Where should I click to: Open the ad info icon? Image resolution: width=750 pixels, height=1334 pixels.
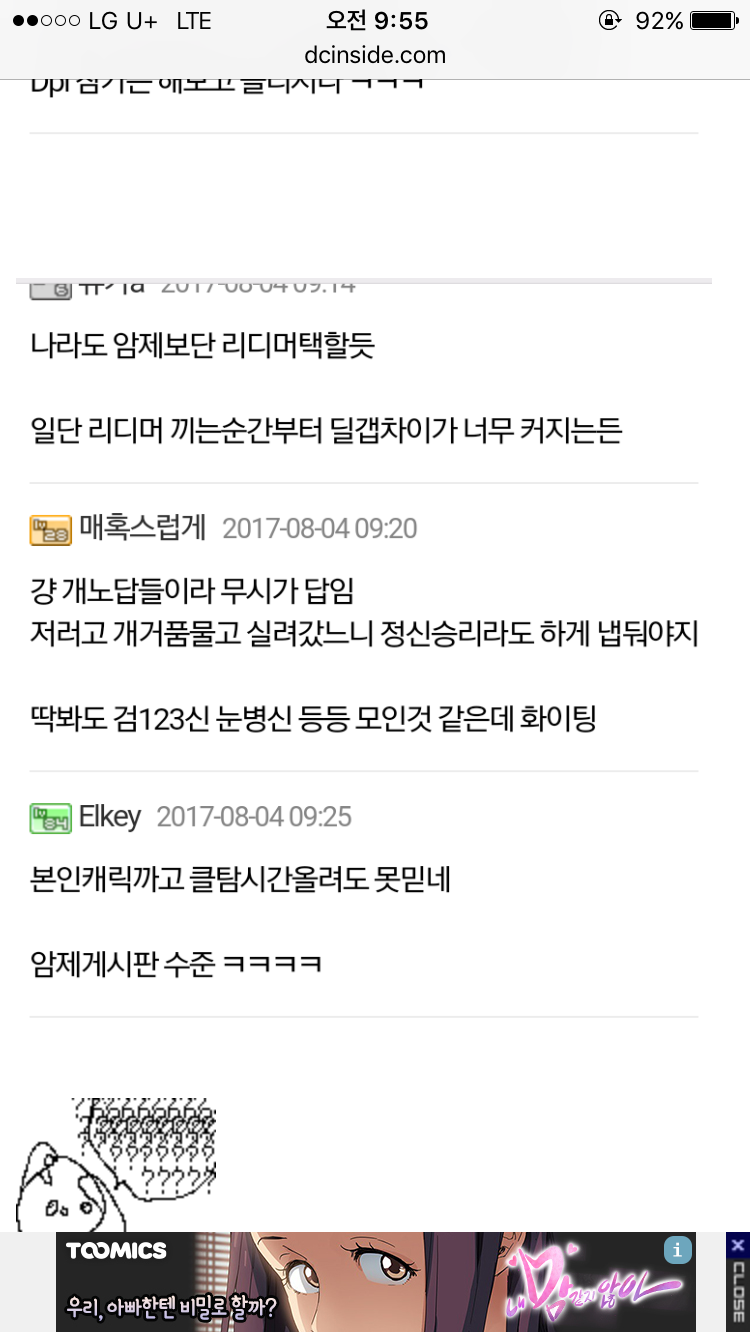(678, 1249)
